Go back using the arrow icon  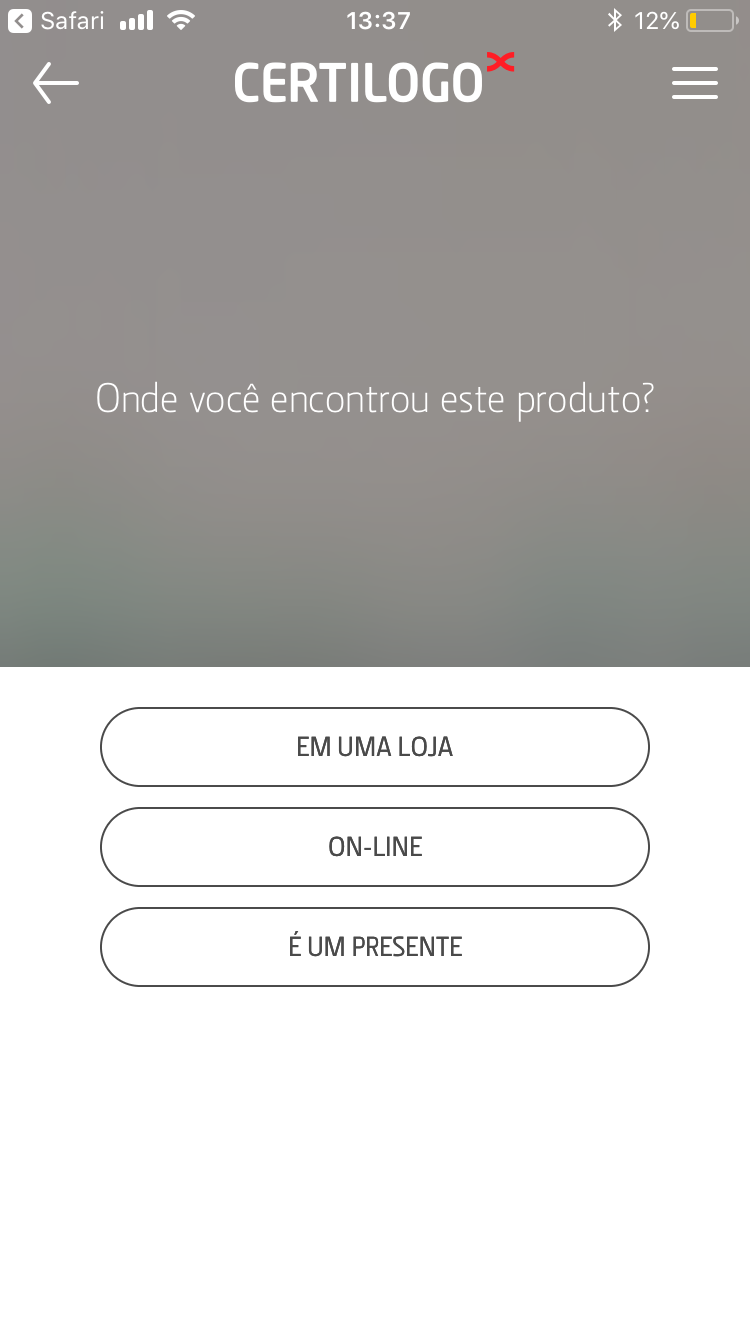pos(56,83)
